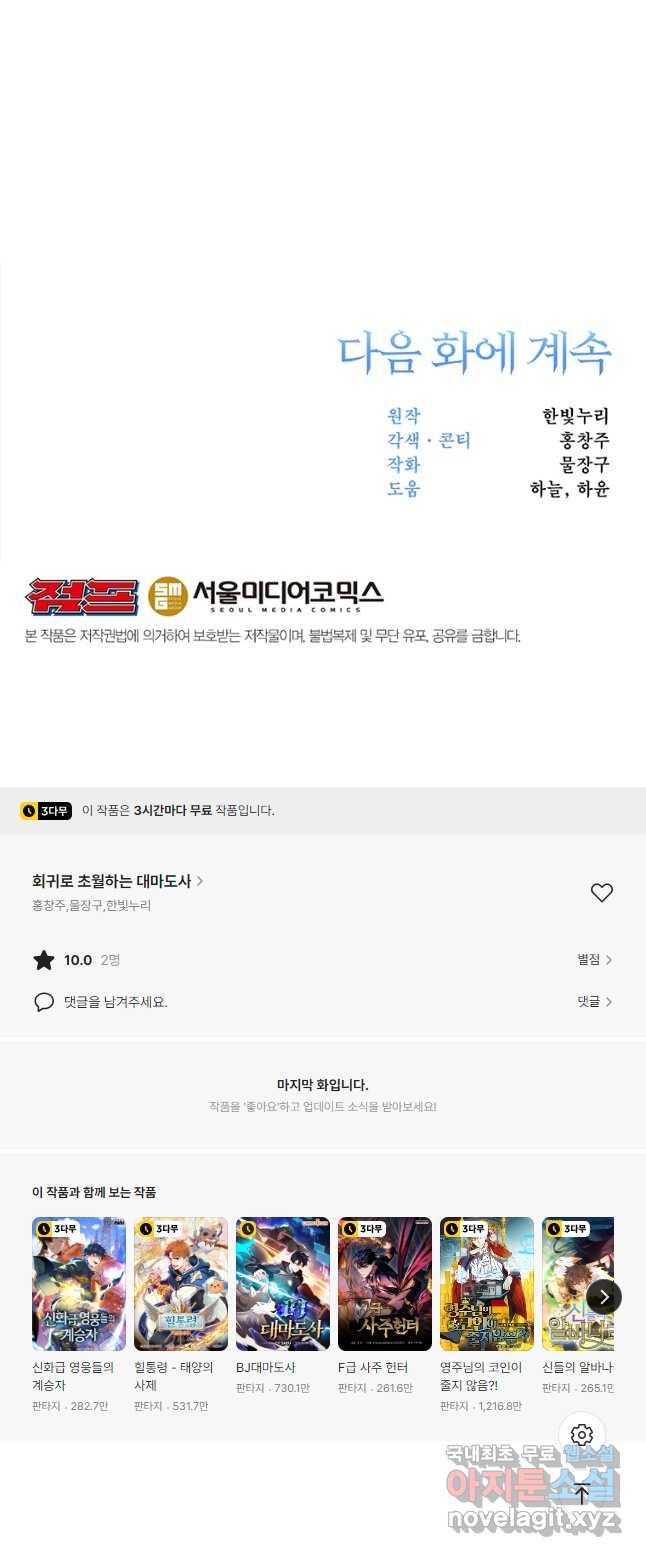Jump back to top with up arrow
The height and width of the screenshot is (1557, 646).
[x=582, y=1495]
